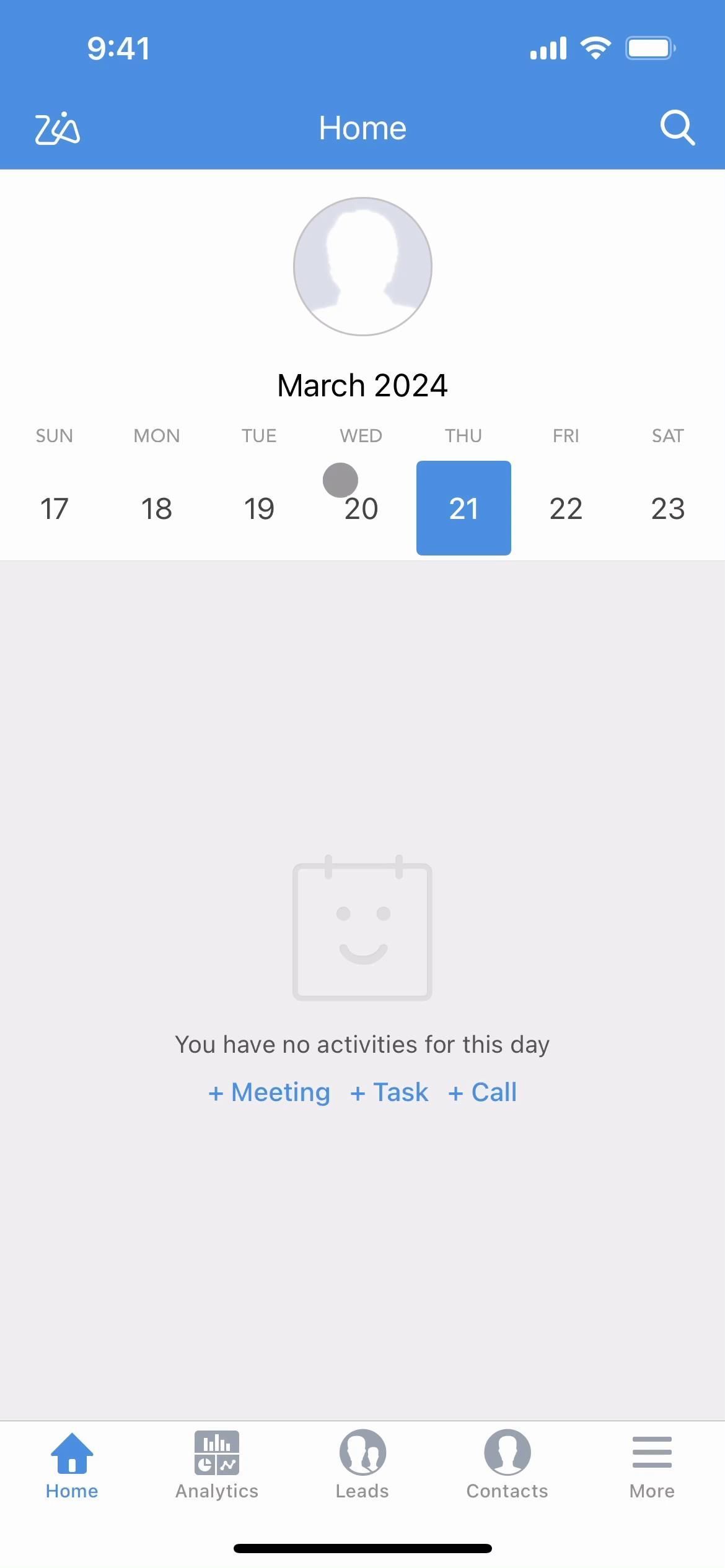
Task: Select Monday 18 in the calendar
Action: 157,508
